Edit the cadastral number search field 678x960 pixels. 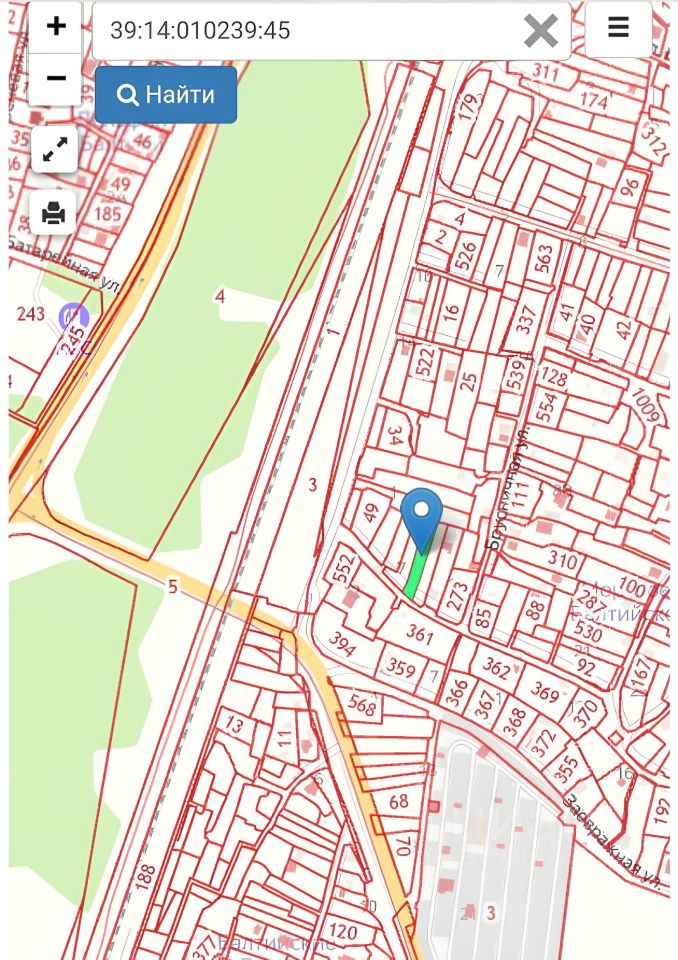coord(300,31)
